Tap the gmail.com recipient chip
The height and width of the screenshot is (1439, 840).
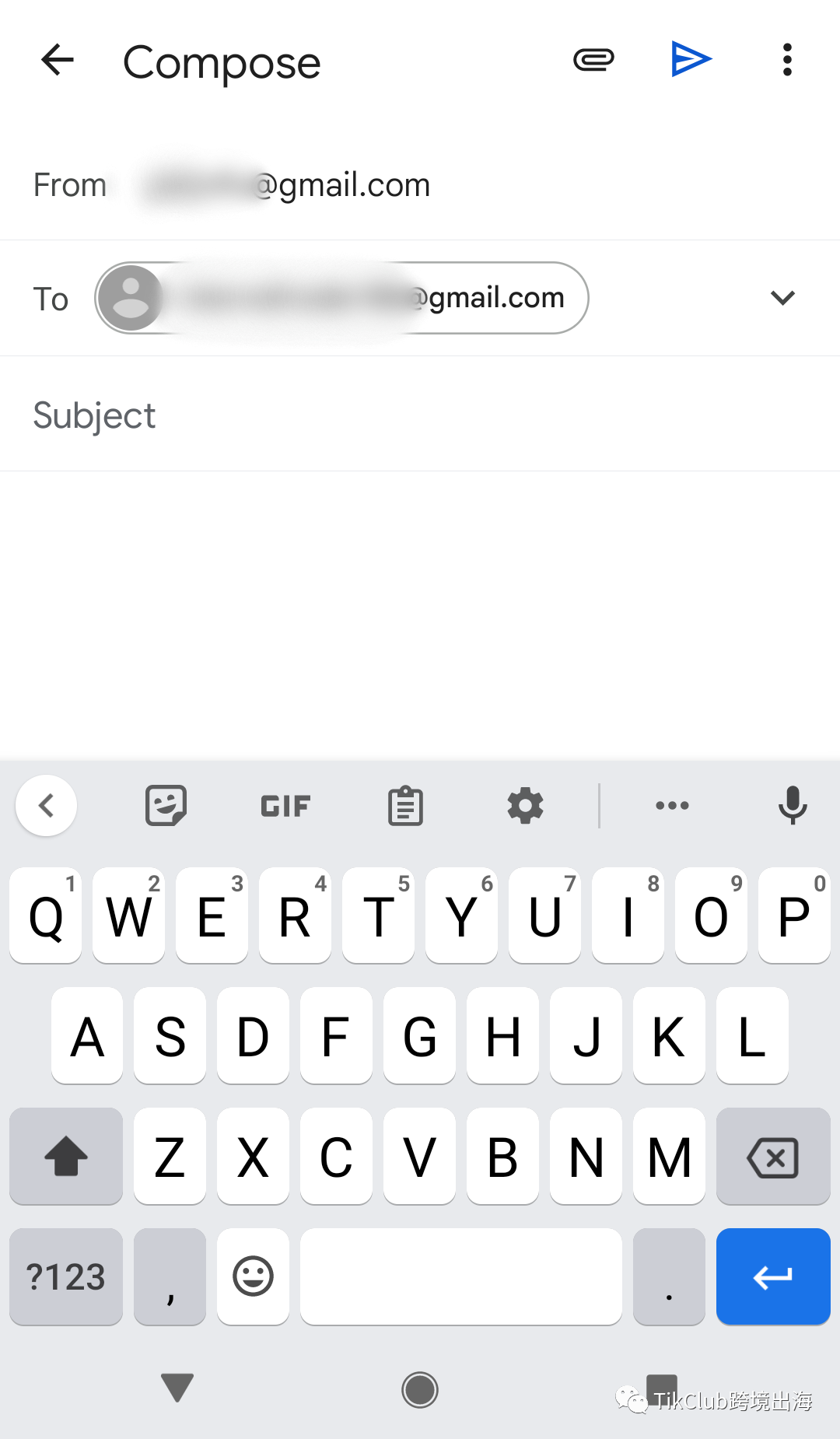341,298
